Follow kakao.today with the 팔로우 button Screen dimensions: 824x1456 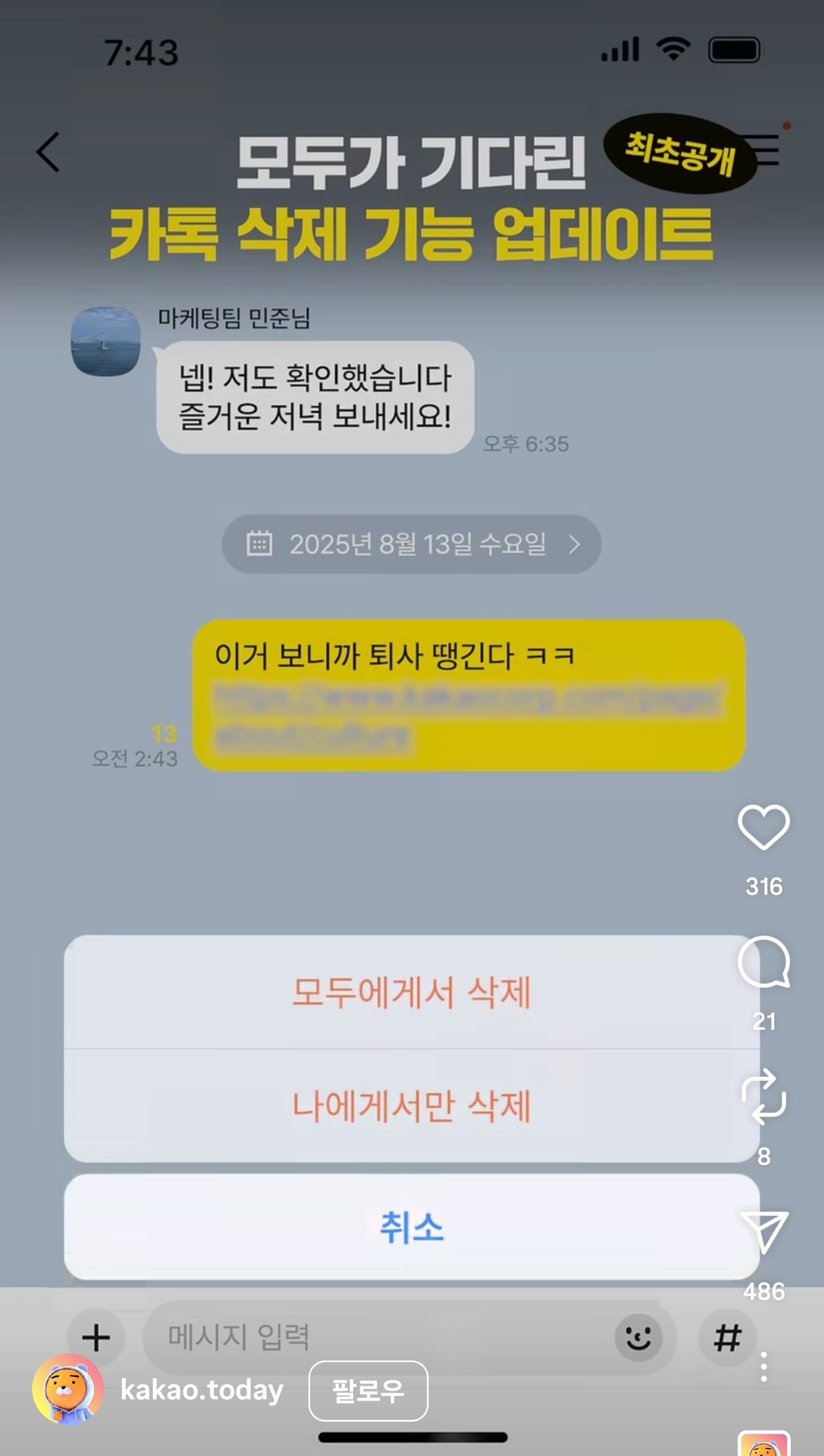point(368,1391)
